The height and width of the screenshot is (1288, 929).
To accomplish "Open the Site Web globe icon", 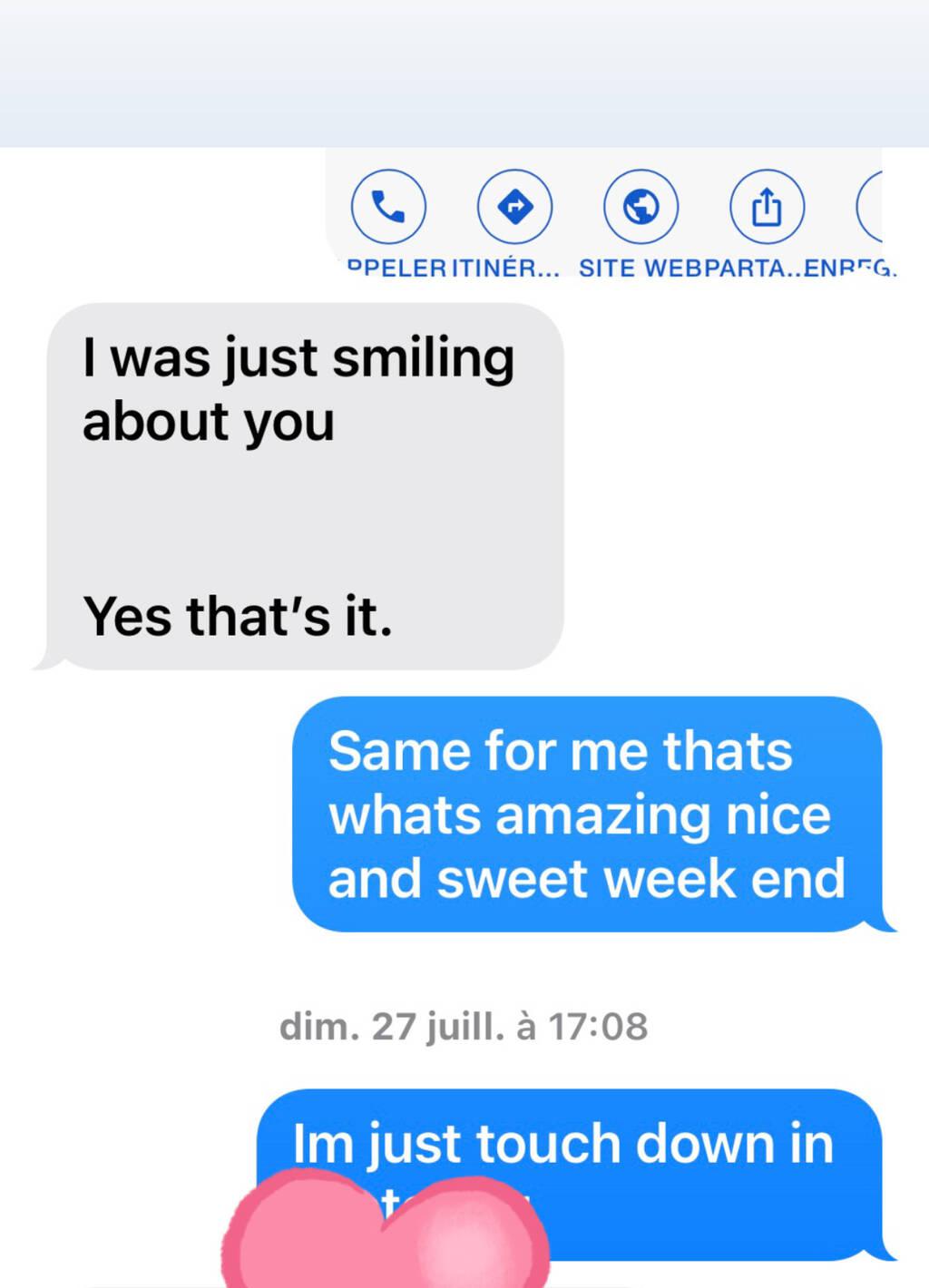I will [x=641, y=208].
